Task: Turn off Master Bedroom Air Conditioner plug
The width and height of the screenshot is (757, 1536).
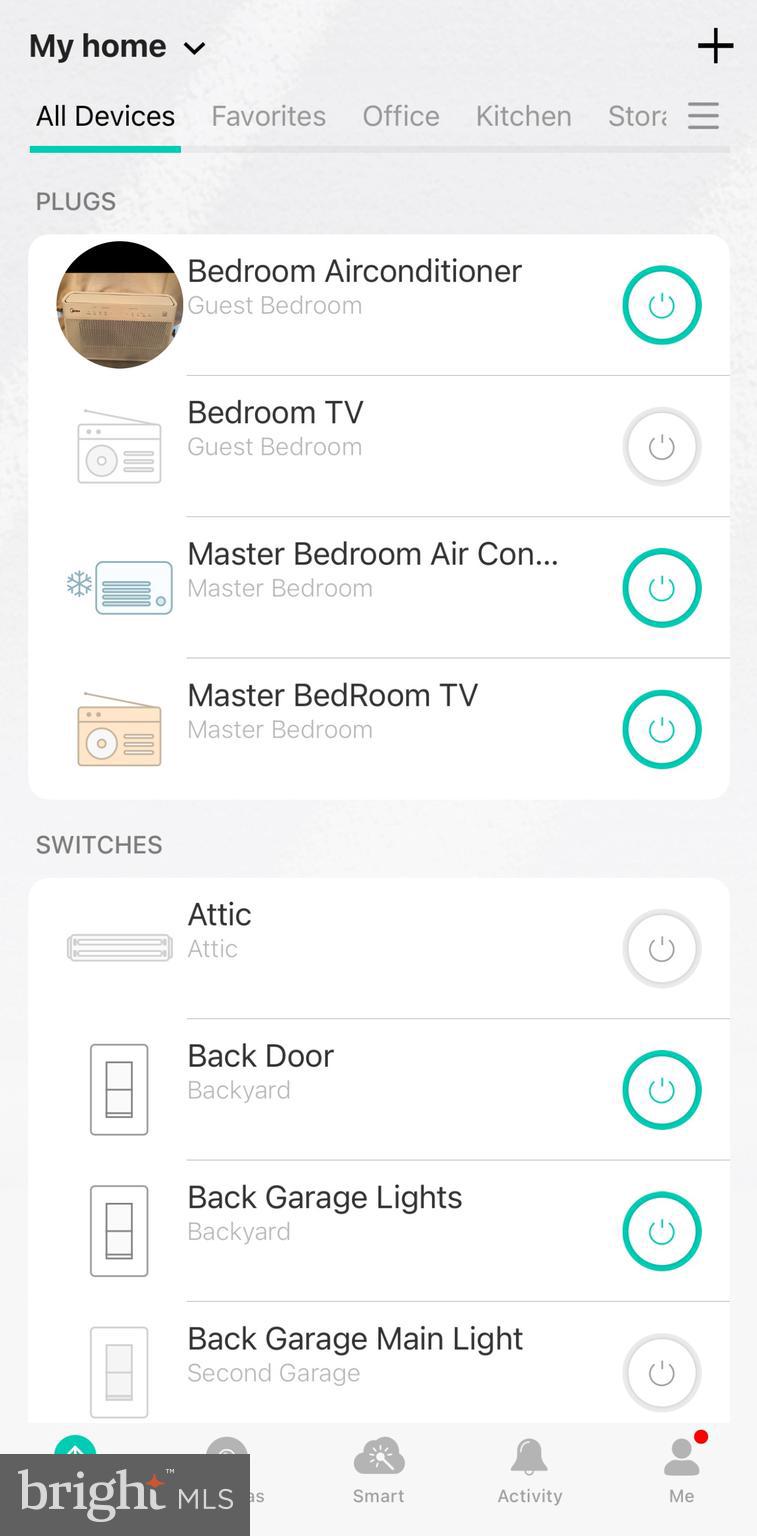Action: pos(661,588)
